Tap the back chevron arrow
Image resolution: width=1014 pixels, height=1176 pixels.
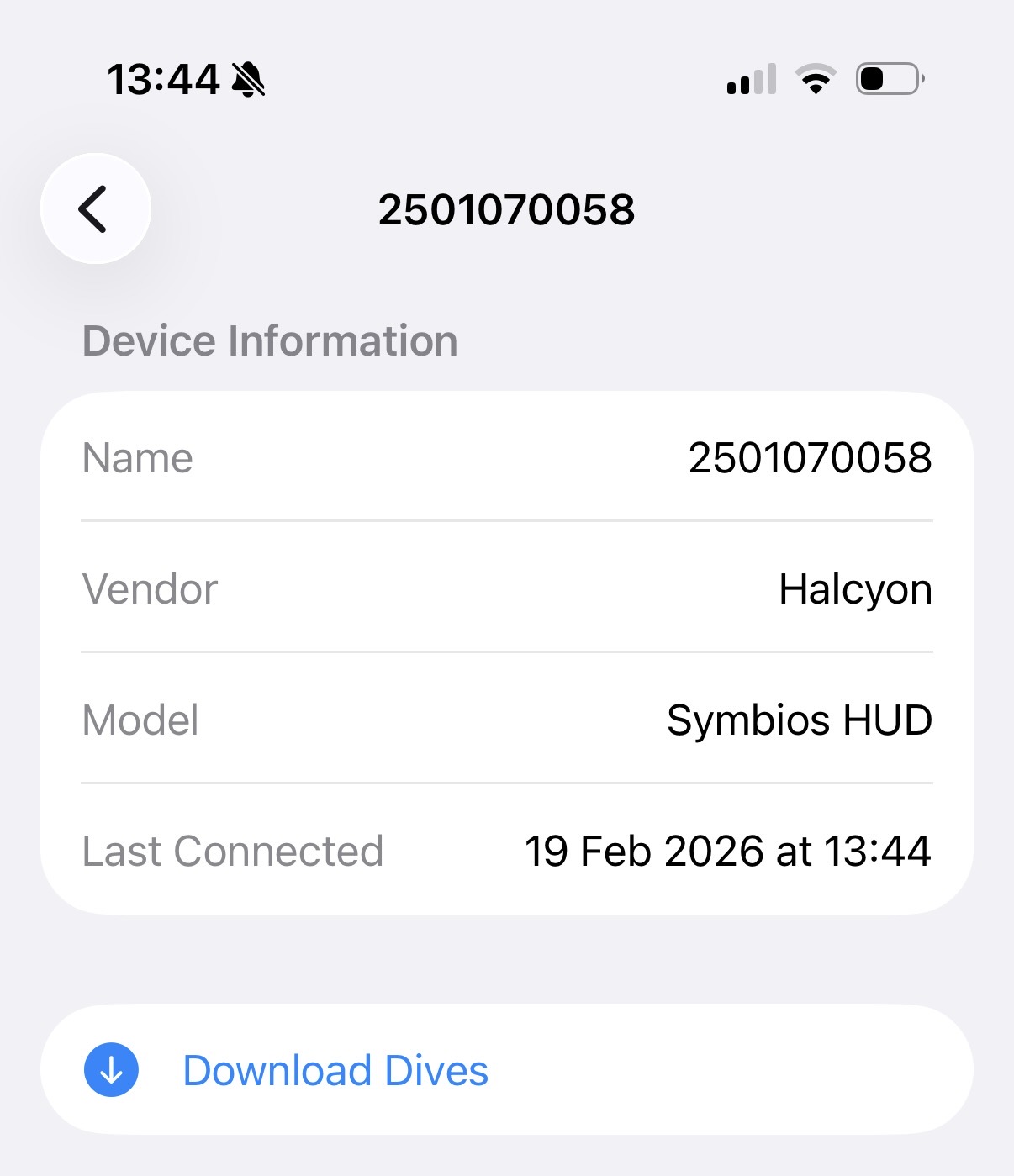pos(94,209)
